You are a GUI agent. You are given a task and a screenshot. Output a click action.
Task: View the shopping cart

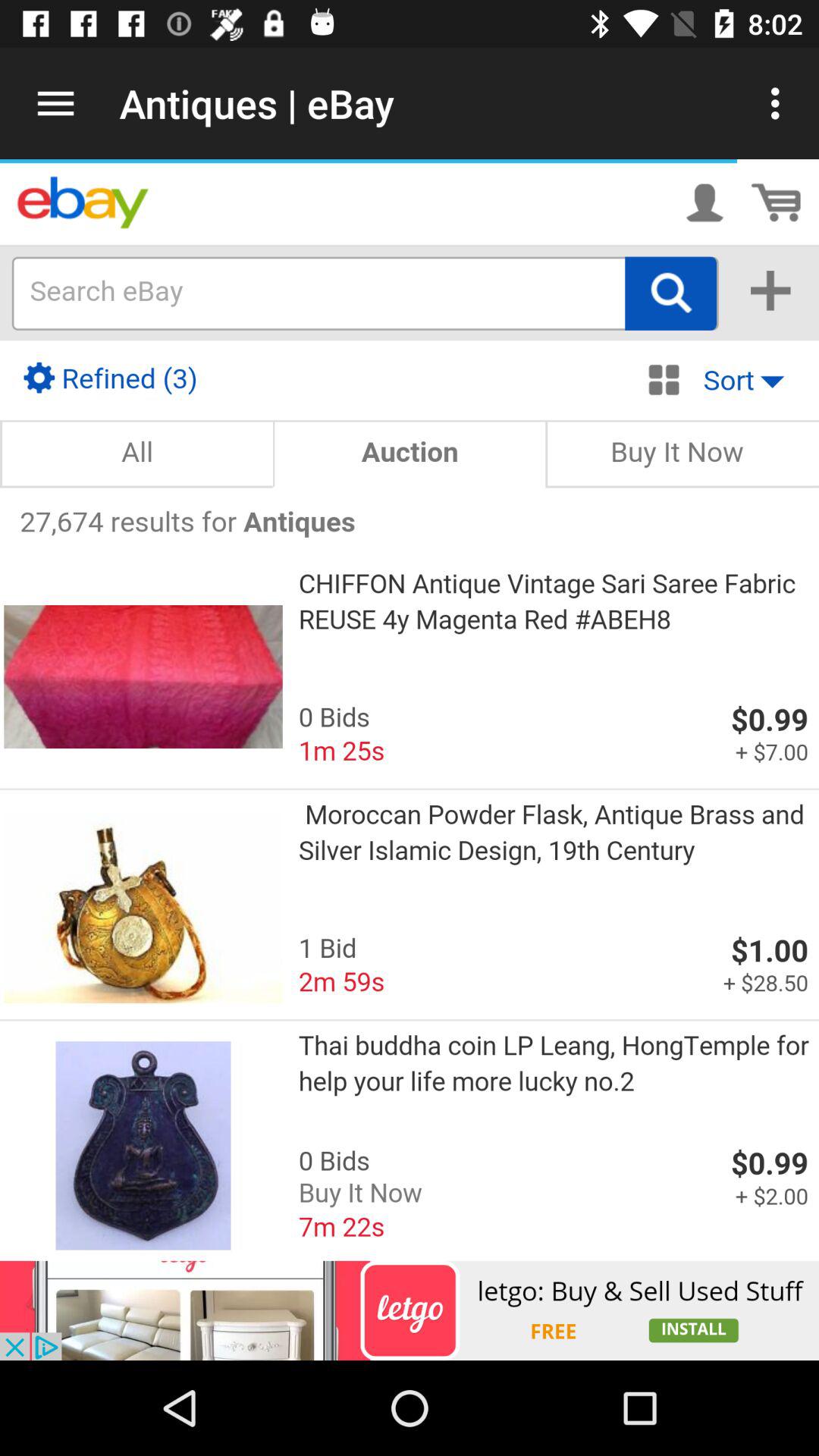tap(777, 203)
